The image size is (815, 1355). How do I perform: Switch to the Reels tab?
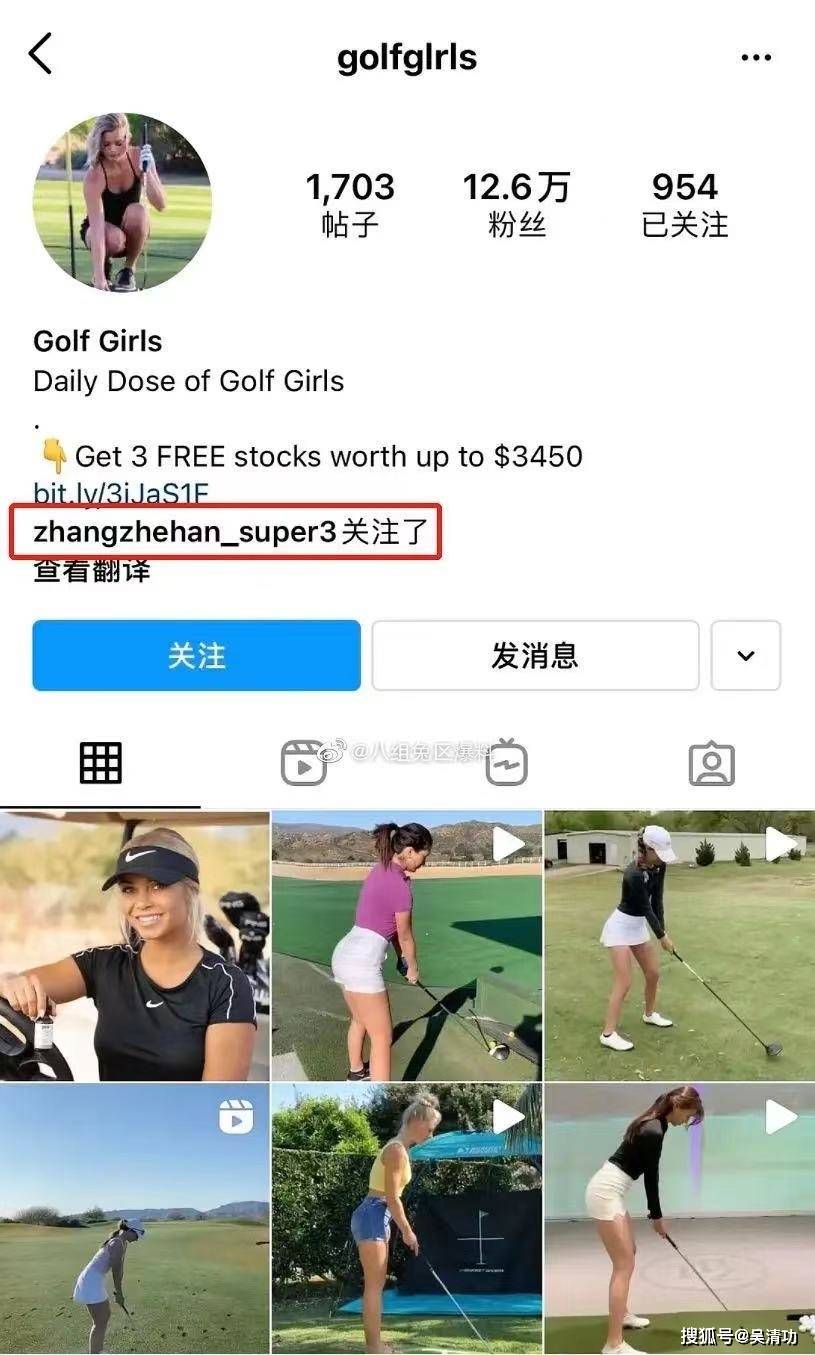click(x=303, y=764)
